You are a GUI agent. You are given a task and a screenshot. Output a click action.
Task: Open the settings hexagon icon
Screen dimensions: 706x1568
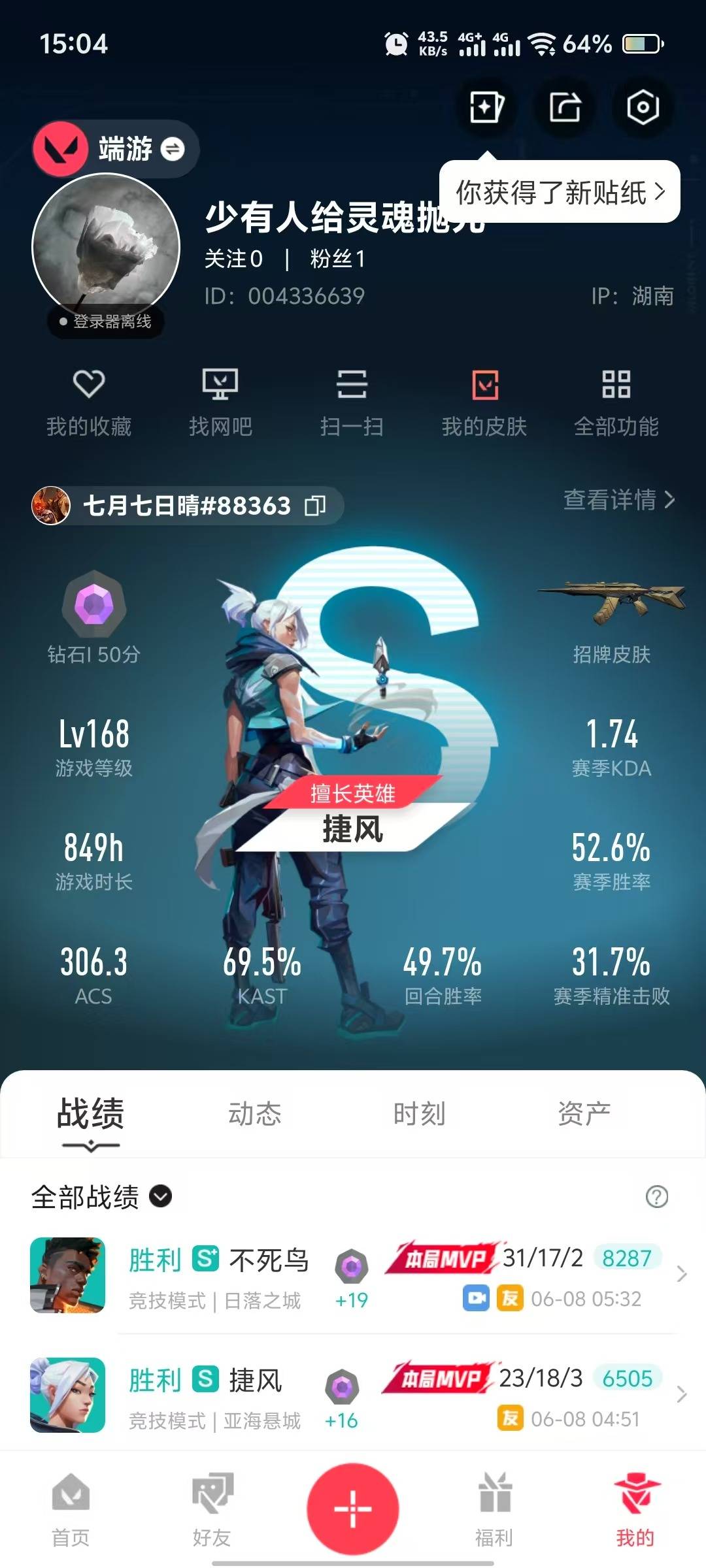[x=643, y=107]
